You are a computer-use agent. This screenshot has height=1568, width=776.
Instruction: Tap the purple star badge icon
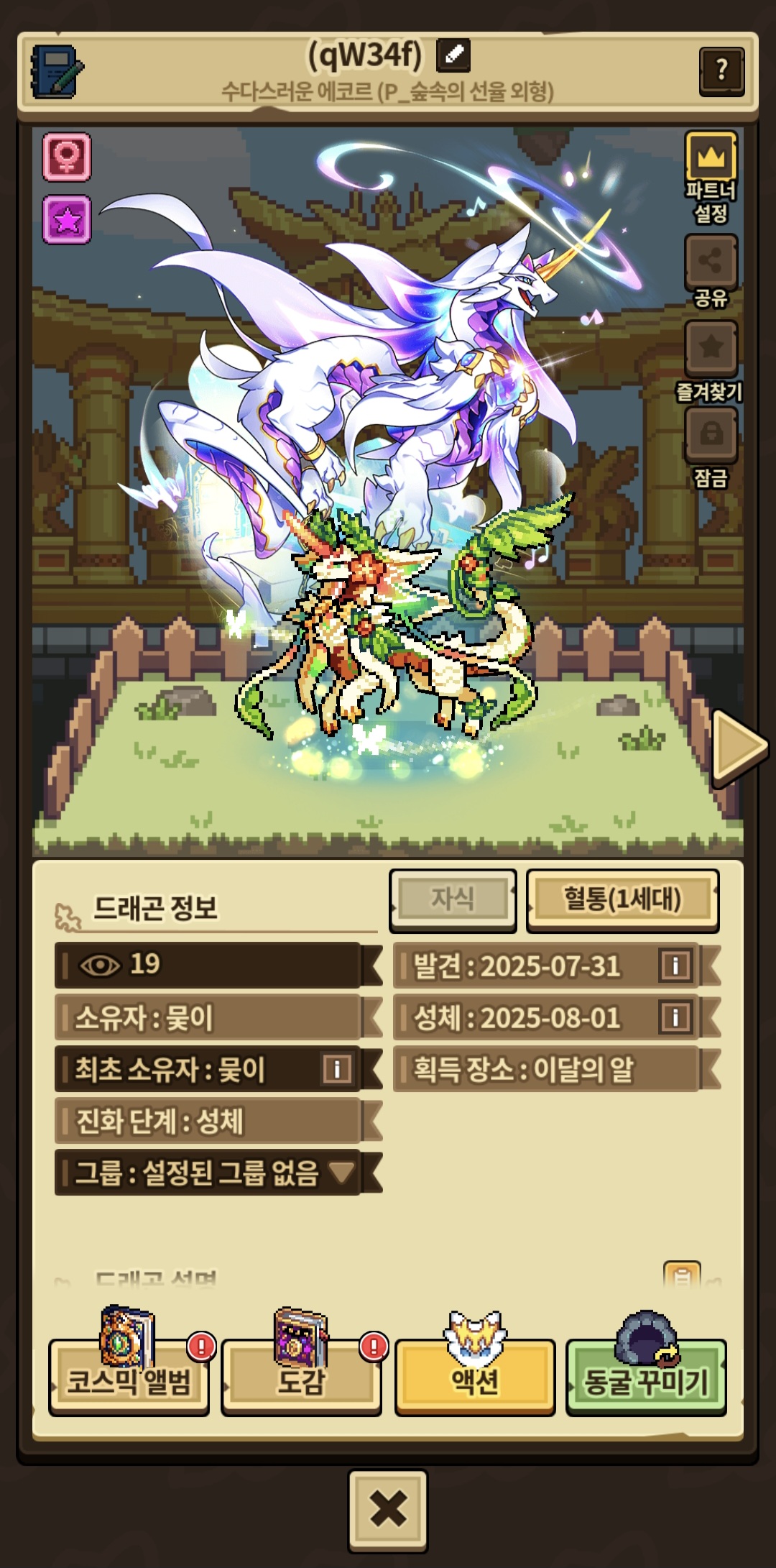[67, 219]
